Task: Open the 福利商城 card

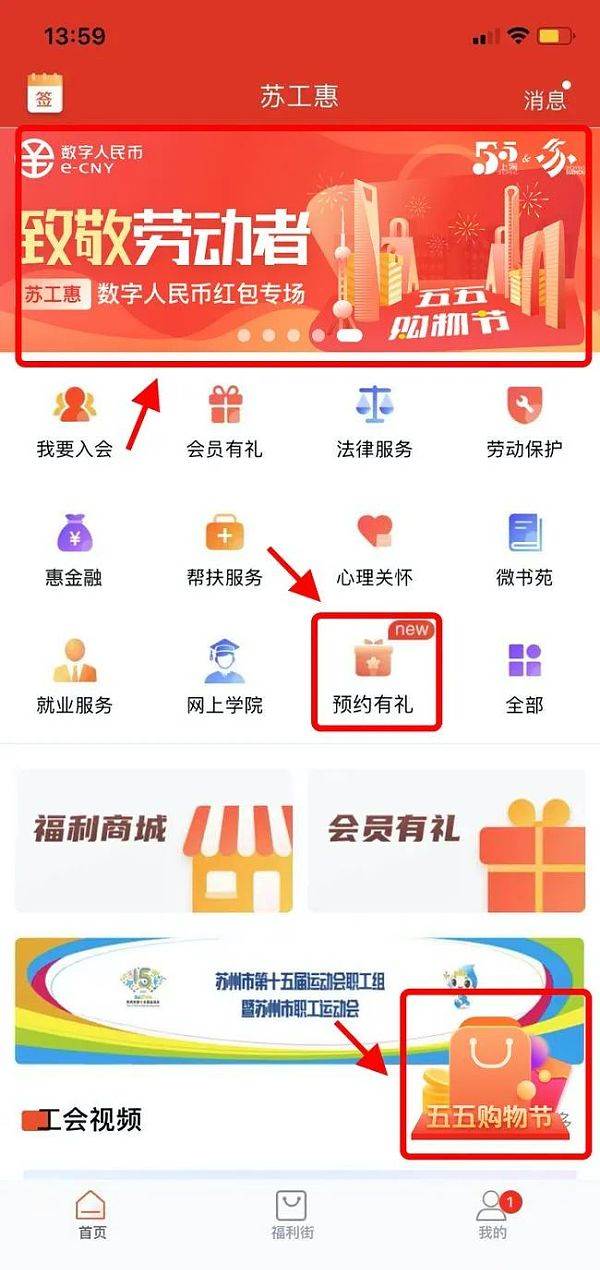Action: point(154,843)
